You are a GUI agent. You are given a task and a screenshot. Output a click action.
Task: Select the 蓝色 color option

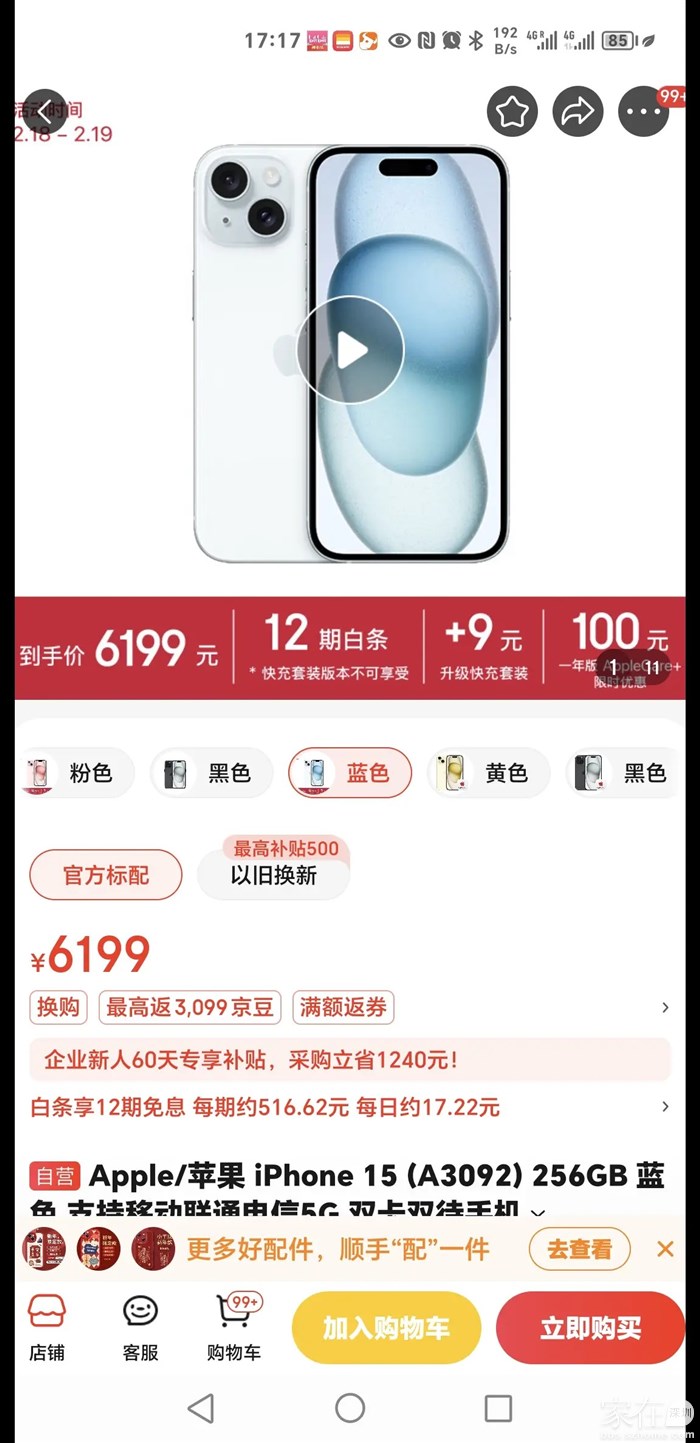[350, 773]
